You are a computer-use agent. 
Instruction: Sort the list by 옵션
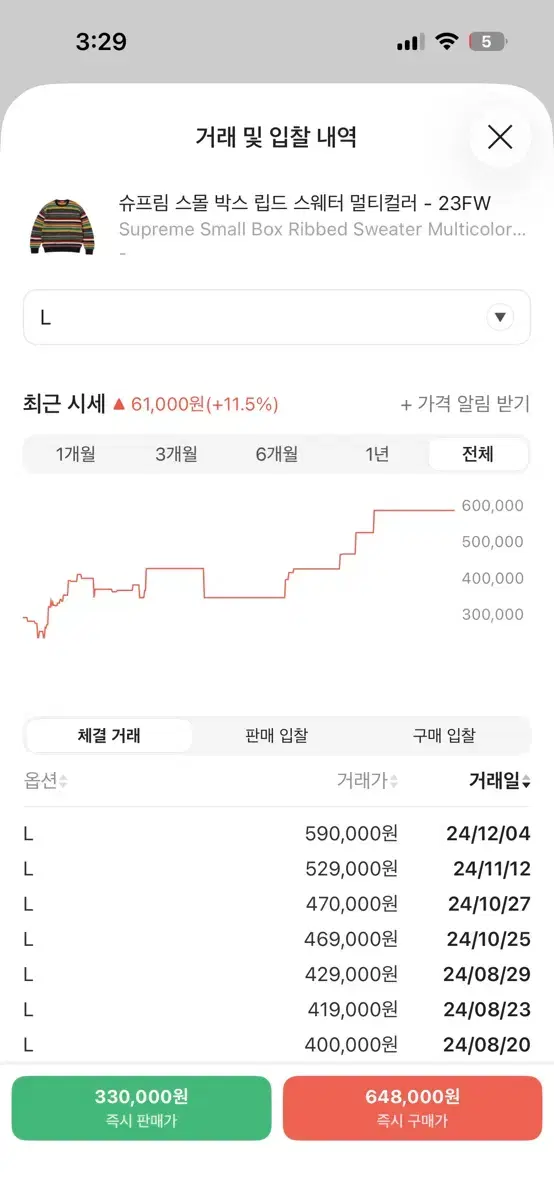(x=46, y=782)
